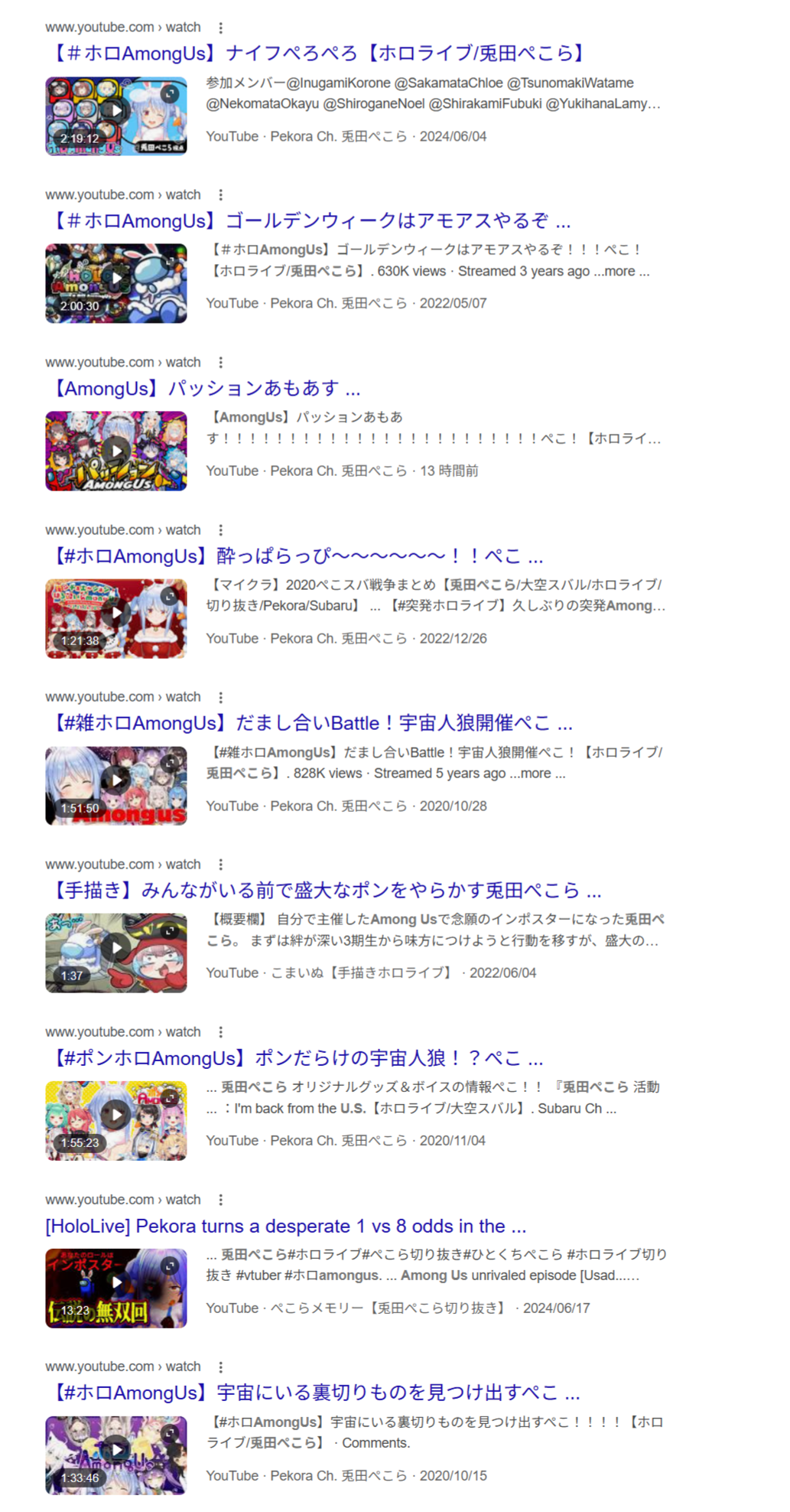This screenshot has height=1512, width=790.
Task: Play the 2:00:30 video thumbnail
Action: click(x=115, y=283)
